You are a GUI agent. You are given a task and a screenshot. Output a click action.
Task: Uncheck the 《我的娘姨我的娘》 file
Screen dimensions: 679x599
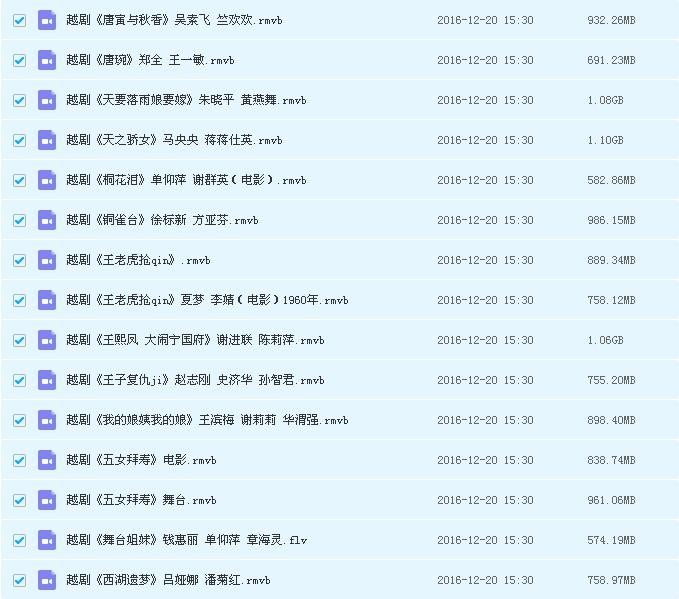(x=19, y=420)
